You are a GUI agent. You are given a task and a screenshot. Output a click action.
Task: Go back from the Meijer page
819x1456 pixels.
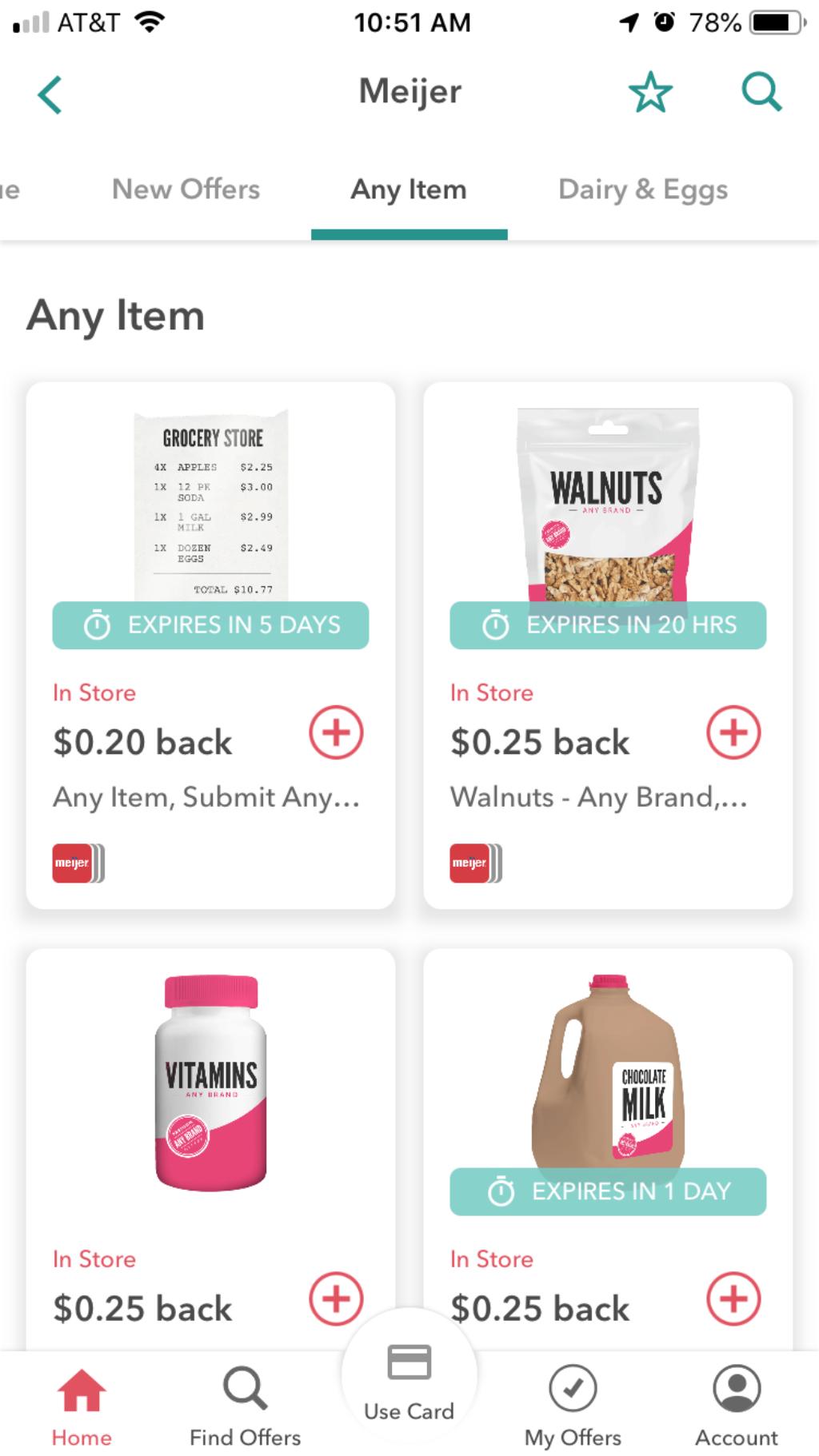coord(50,94)
